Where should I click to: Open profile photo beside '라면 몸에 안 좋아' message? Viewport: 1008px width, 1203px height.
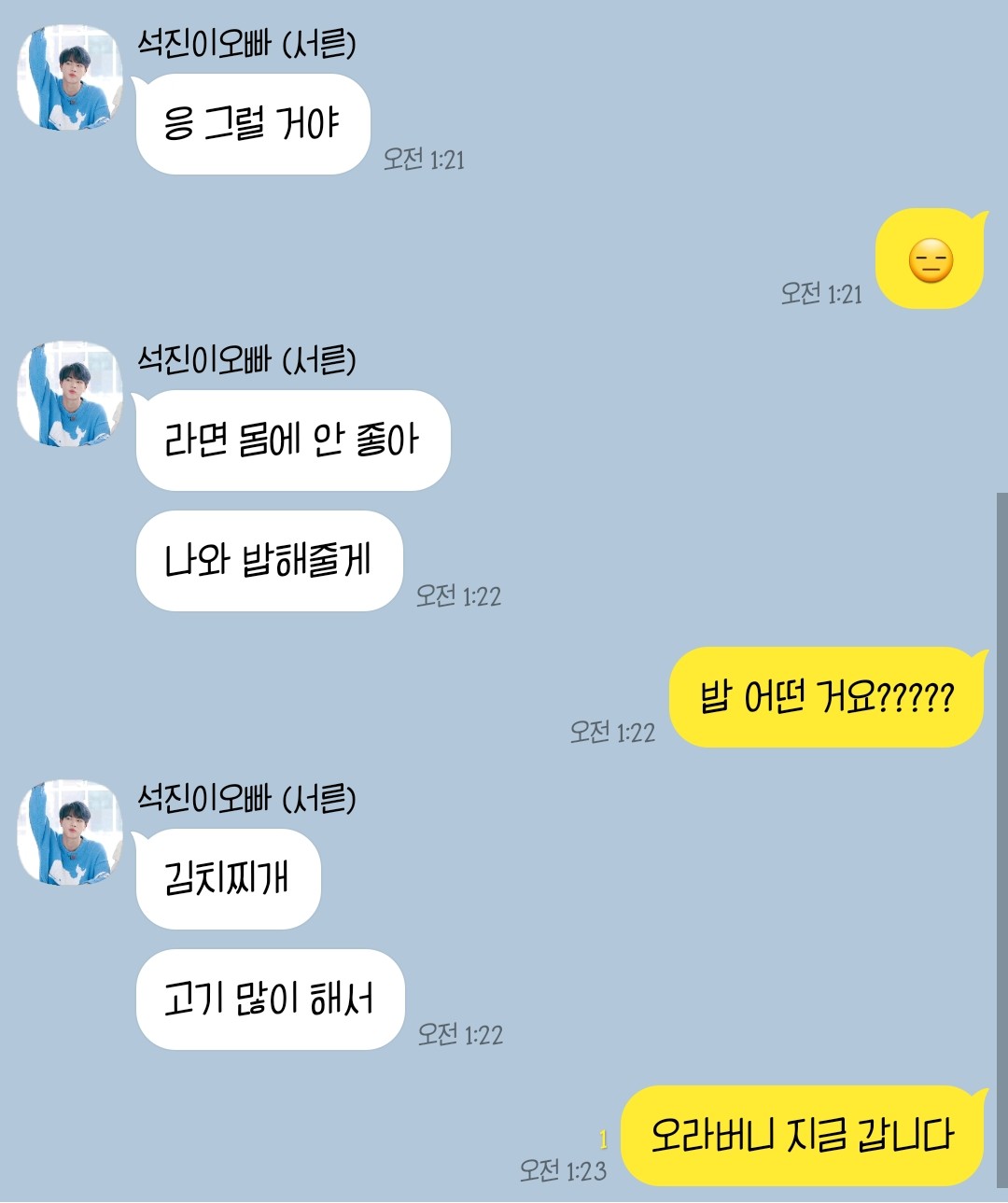[x=70, y=394]
